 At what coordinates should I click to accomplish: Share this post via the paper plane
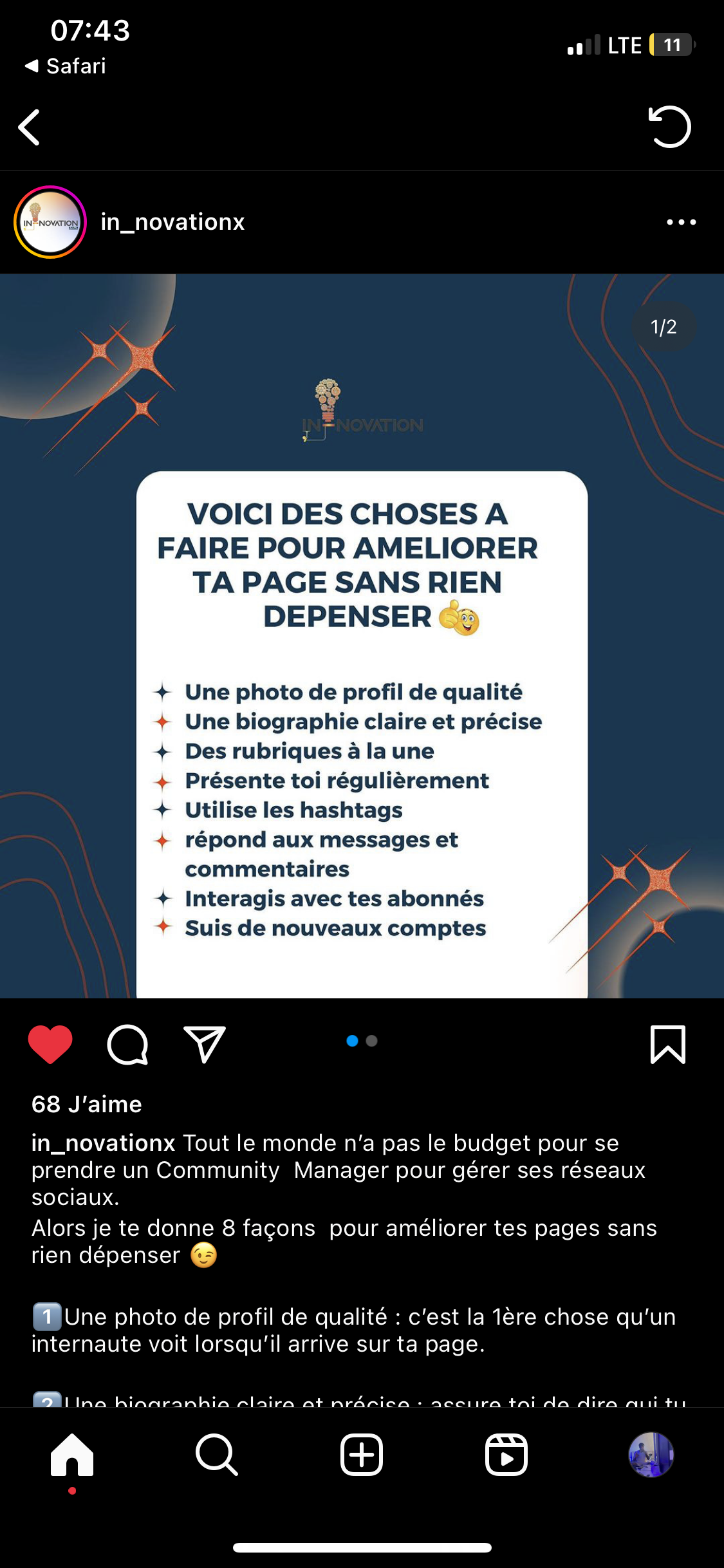coord(205,1043)
